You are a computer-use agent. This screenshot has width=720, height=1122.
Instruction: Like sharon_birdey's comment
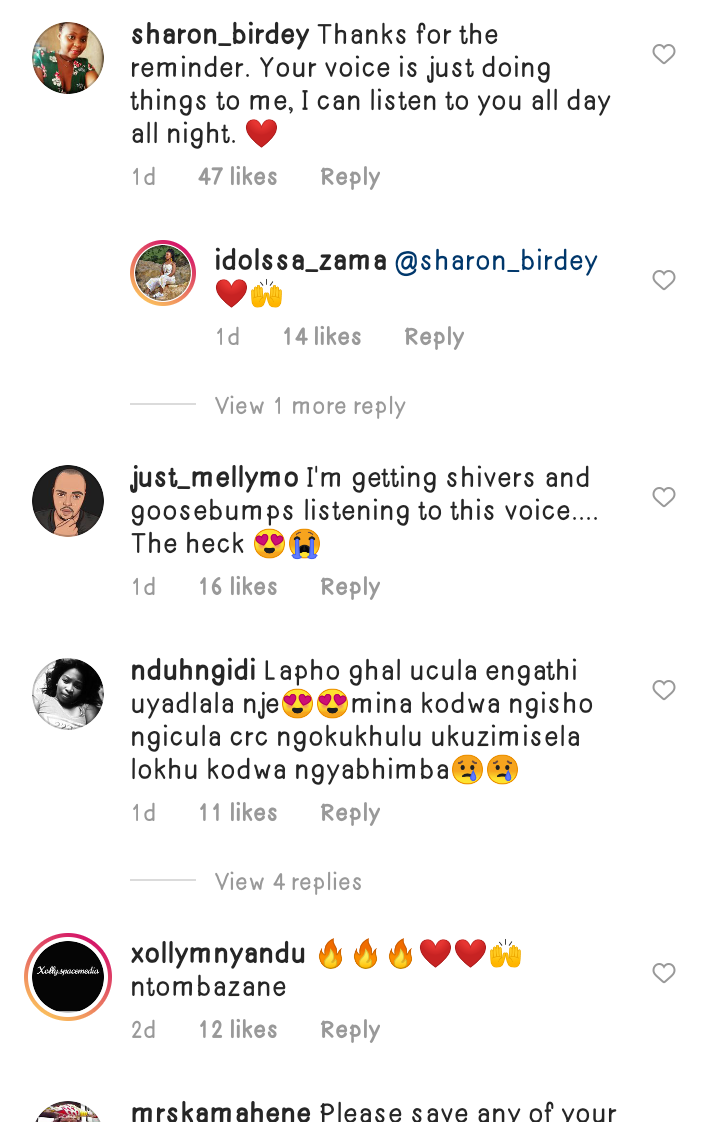point(664,54)
